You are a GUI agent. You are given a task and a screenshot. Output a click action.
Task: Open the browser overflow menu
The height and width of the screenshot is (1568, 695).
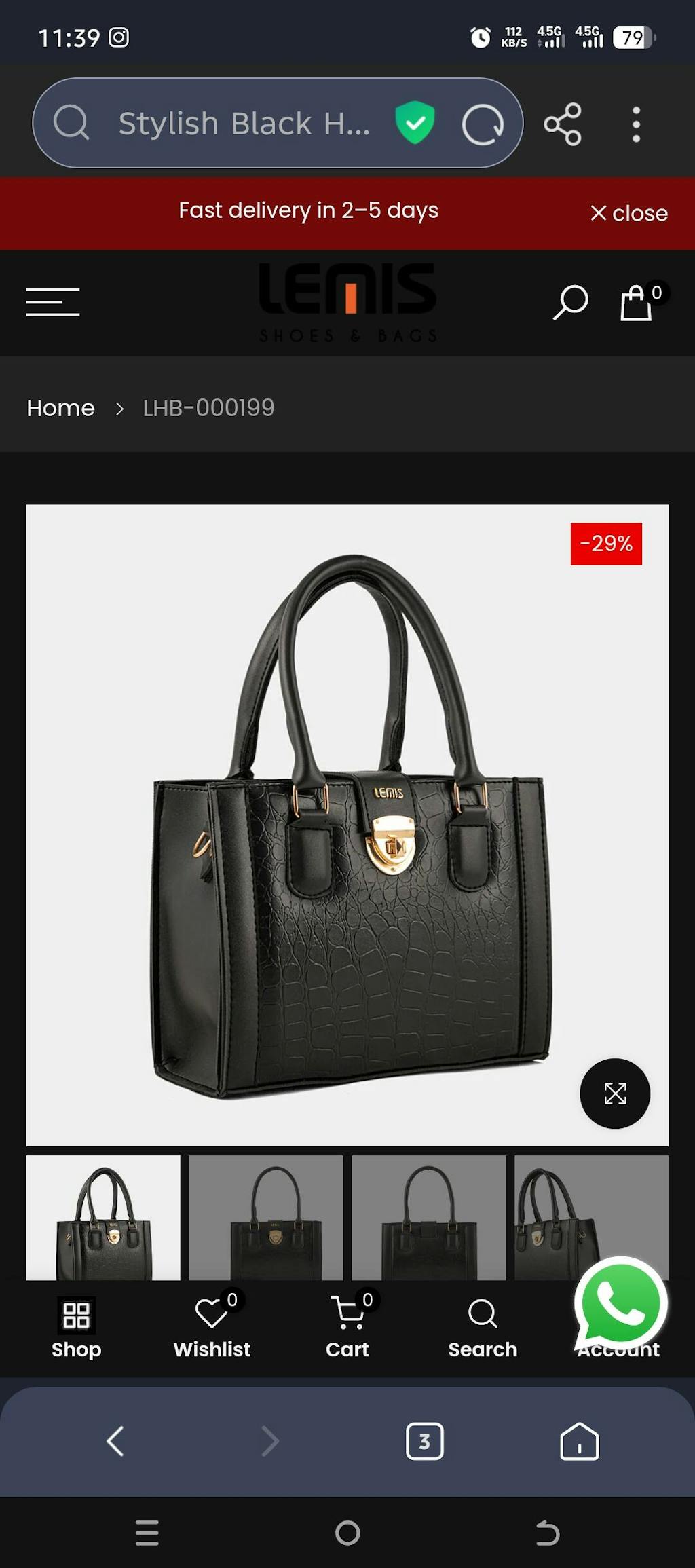[636, 124]
